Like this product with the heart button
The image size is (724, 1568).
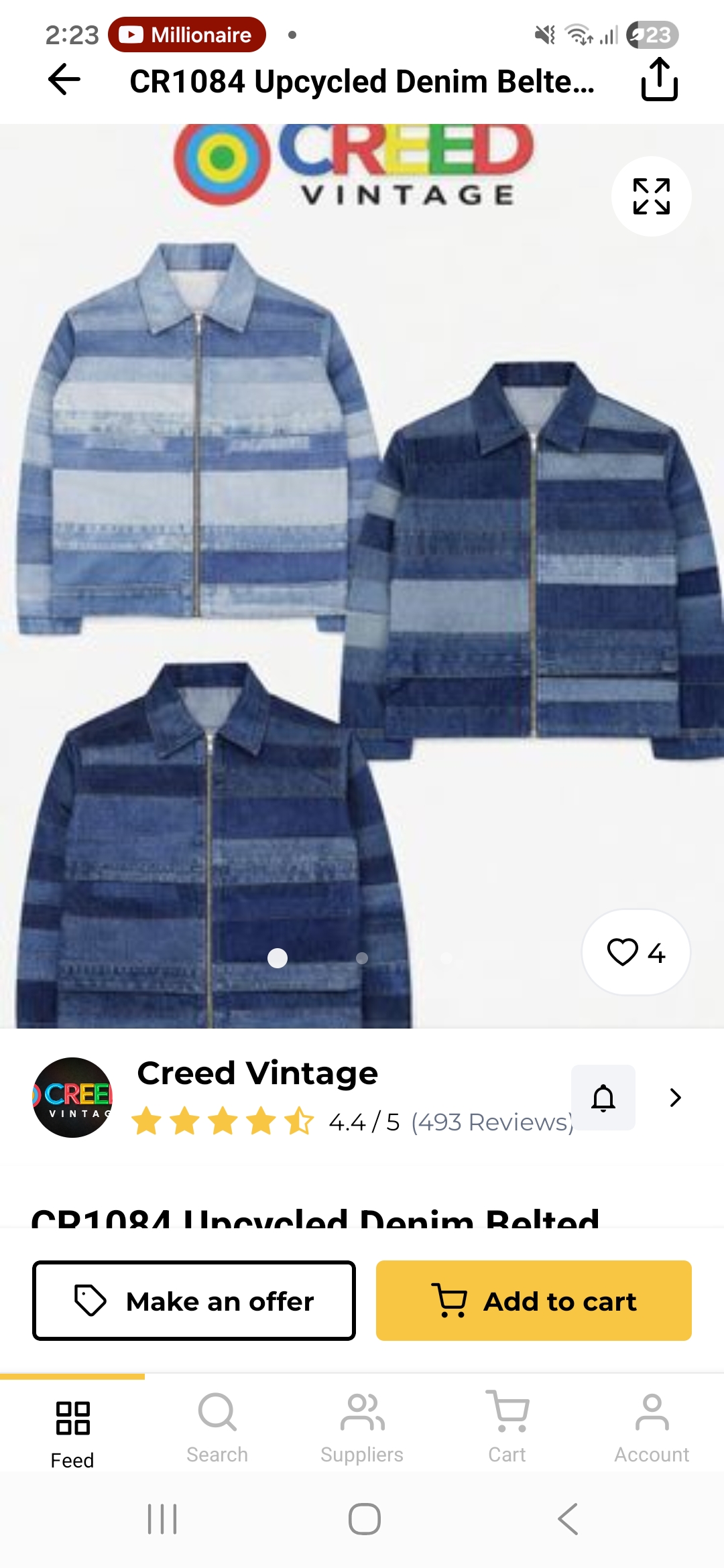[635, 952]
